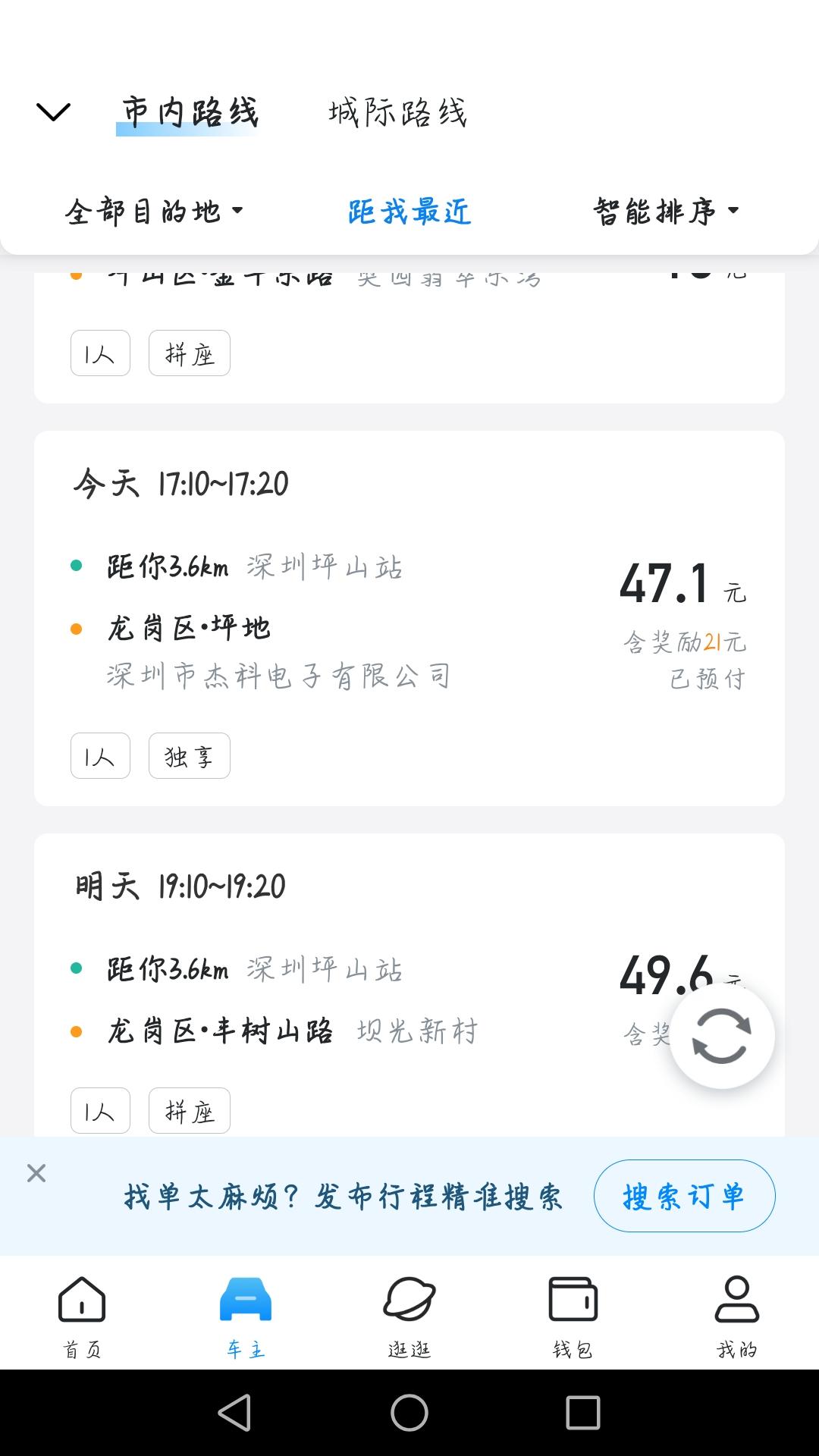819x1456 pixels.
Task: Select the 拼座 shared-seat tag
Action: [x=190, y=1111]
